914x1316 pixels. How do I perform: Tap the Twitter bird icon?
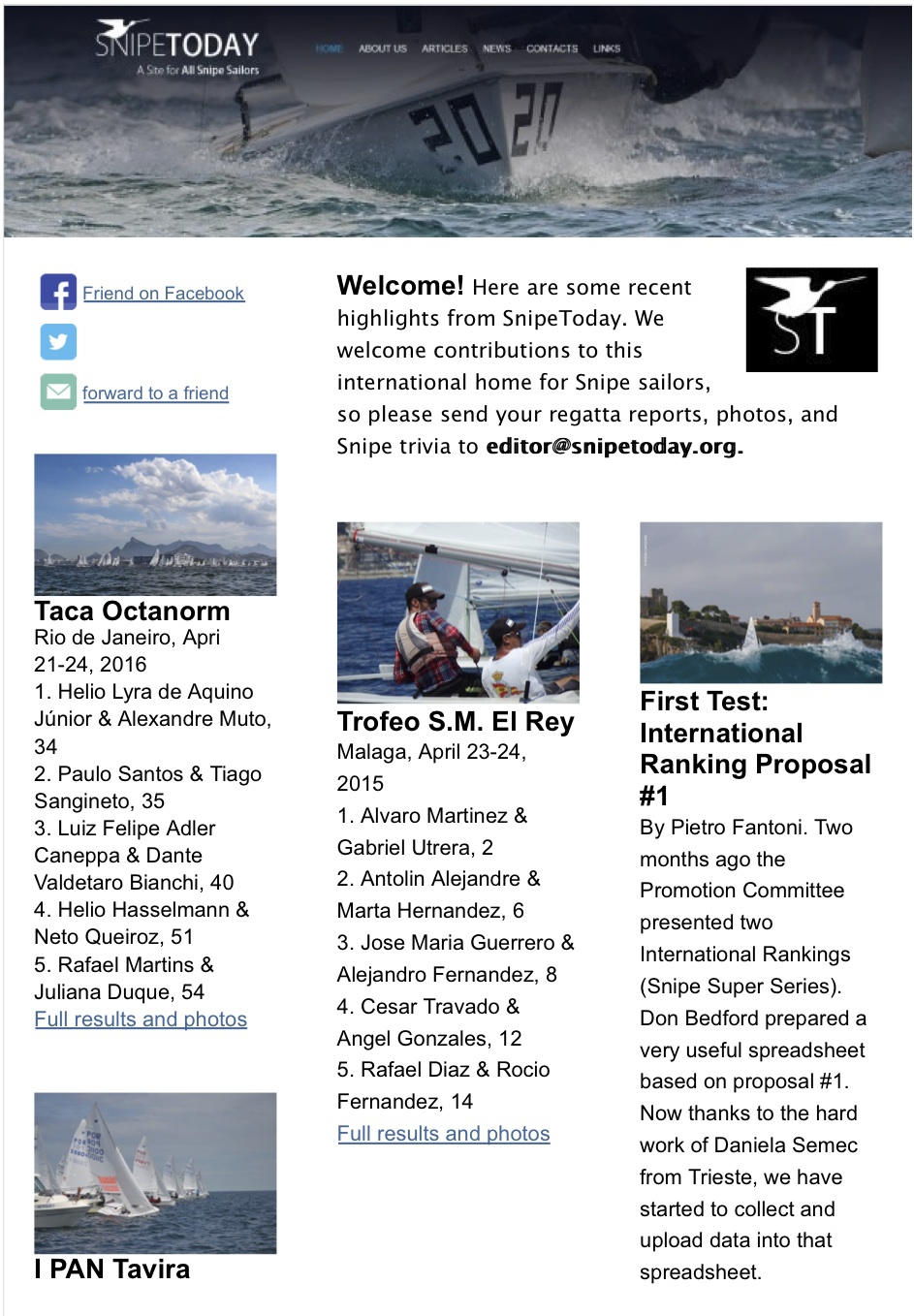(x=58, y=342)
